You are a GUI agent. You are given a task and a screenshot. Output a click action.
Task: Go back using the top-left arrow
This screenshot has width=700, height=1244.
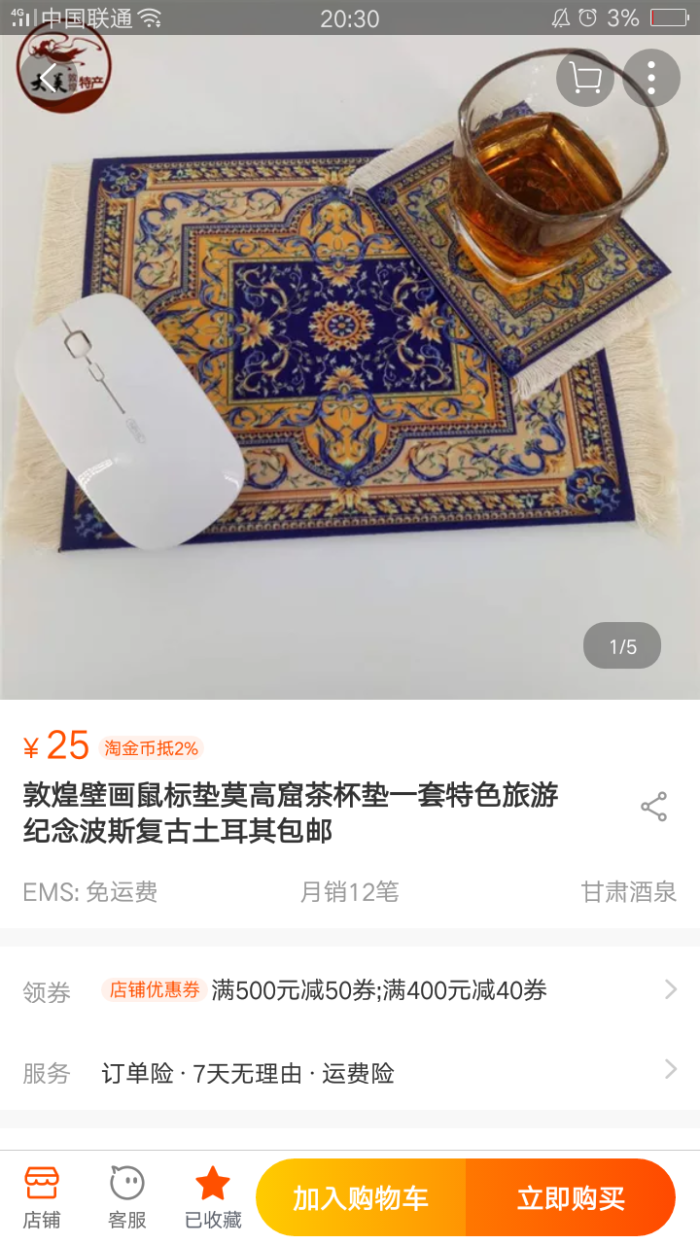pos(47,79)
